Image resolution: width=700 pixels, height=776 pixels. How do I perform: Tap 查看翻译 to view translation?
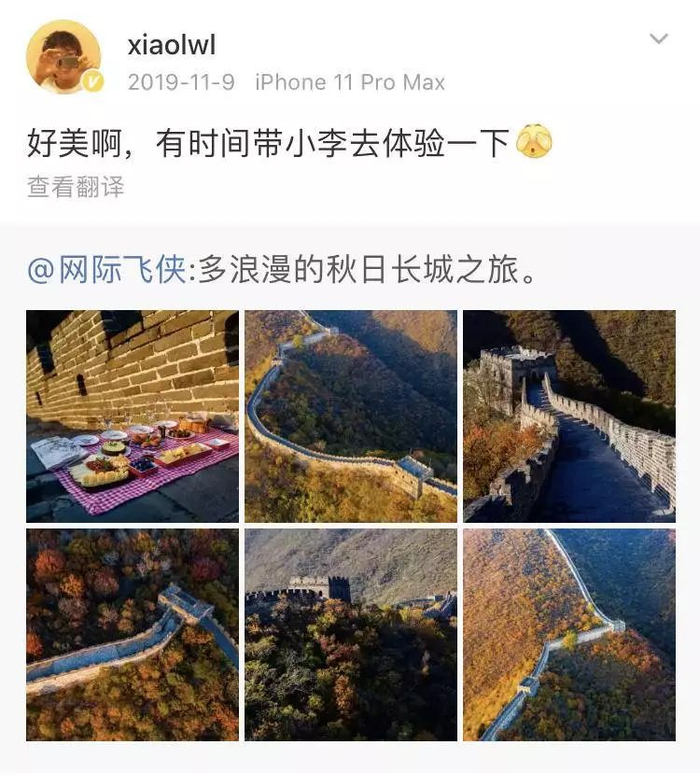click(75, 187)
